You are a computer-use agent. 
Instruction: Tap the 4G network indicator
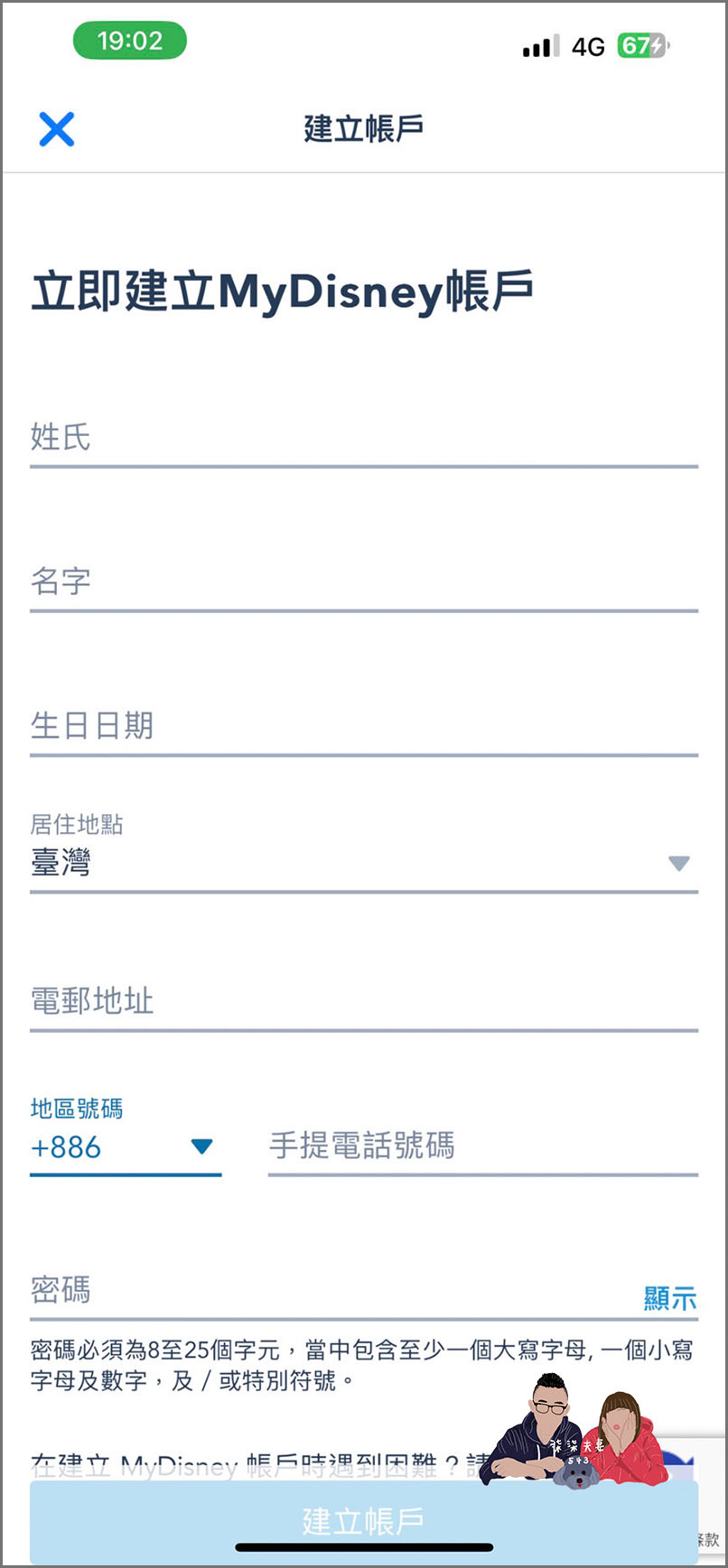coord(587,47)
